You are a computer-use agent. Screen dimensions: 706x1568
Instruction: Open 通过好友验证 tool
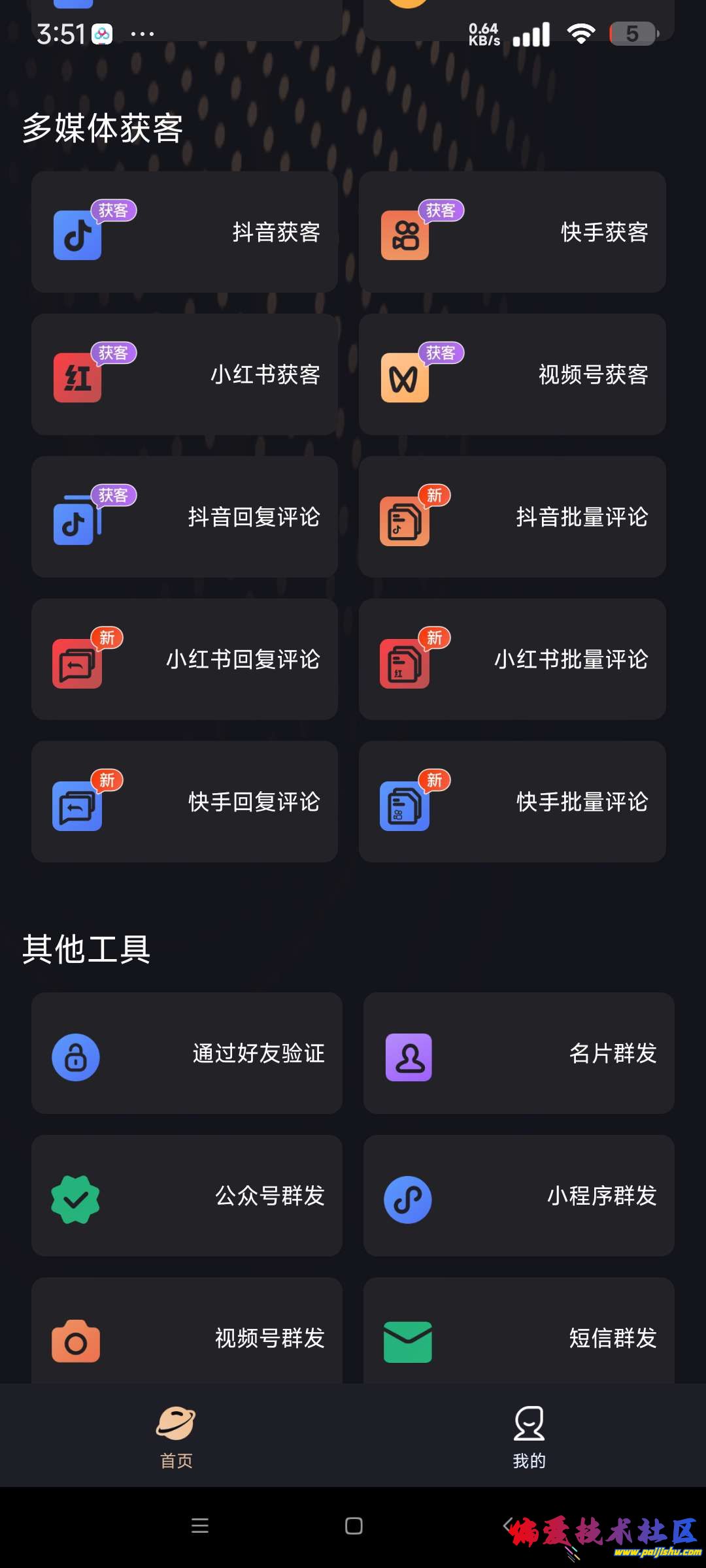pyautogui.click(x=187, y=1053)
